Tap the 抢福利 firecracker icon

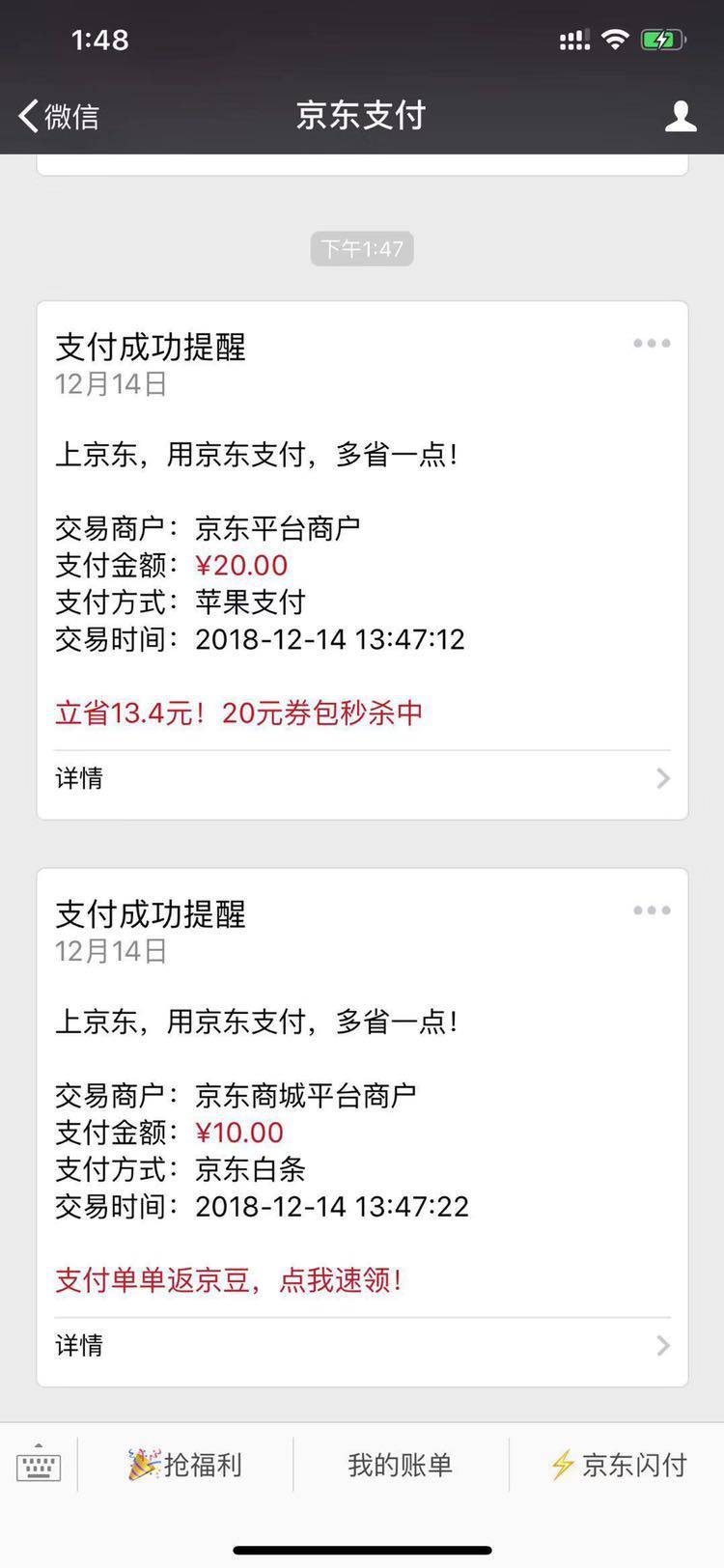tap(141, 1464)
